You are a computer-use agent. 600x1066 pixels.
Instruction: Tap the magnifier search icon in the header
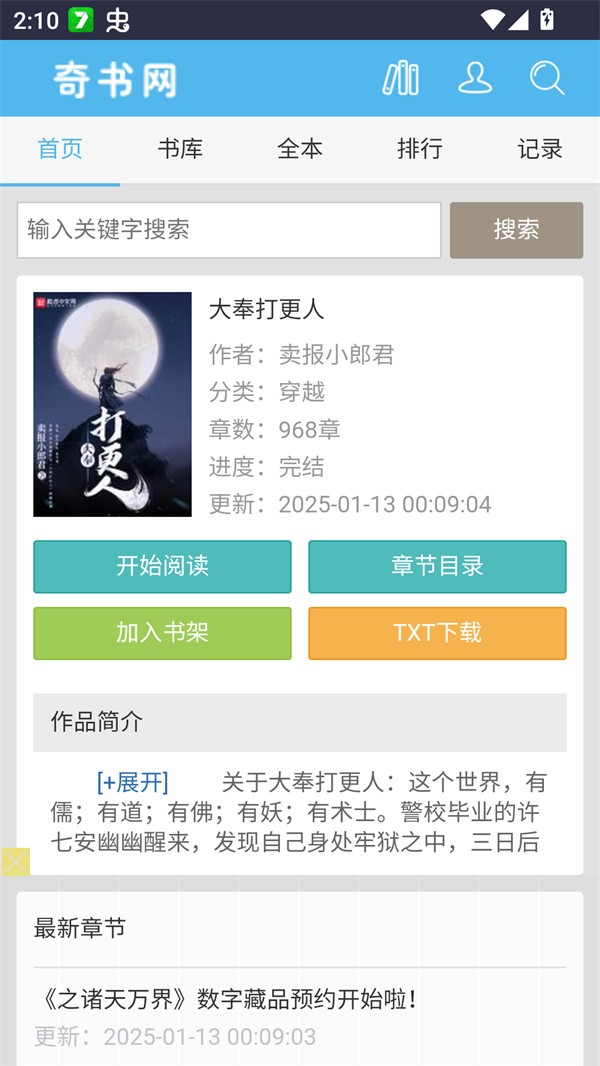pos(547,78)
